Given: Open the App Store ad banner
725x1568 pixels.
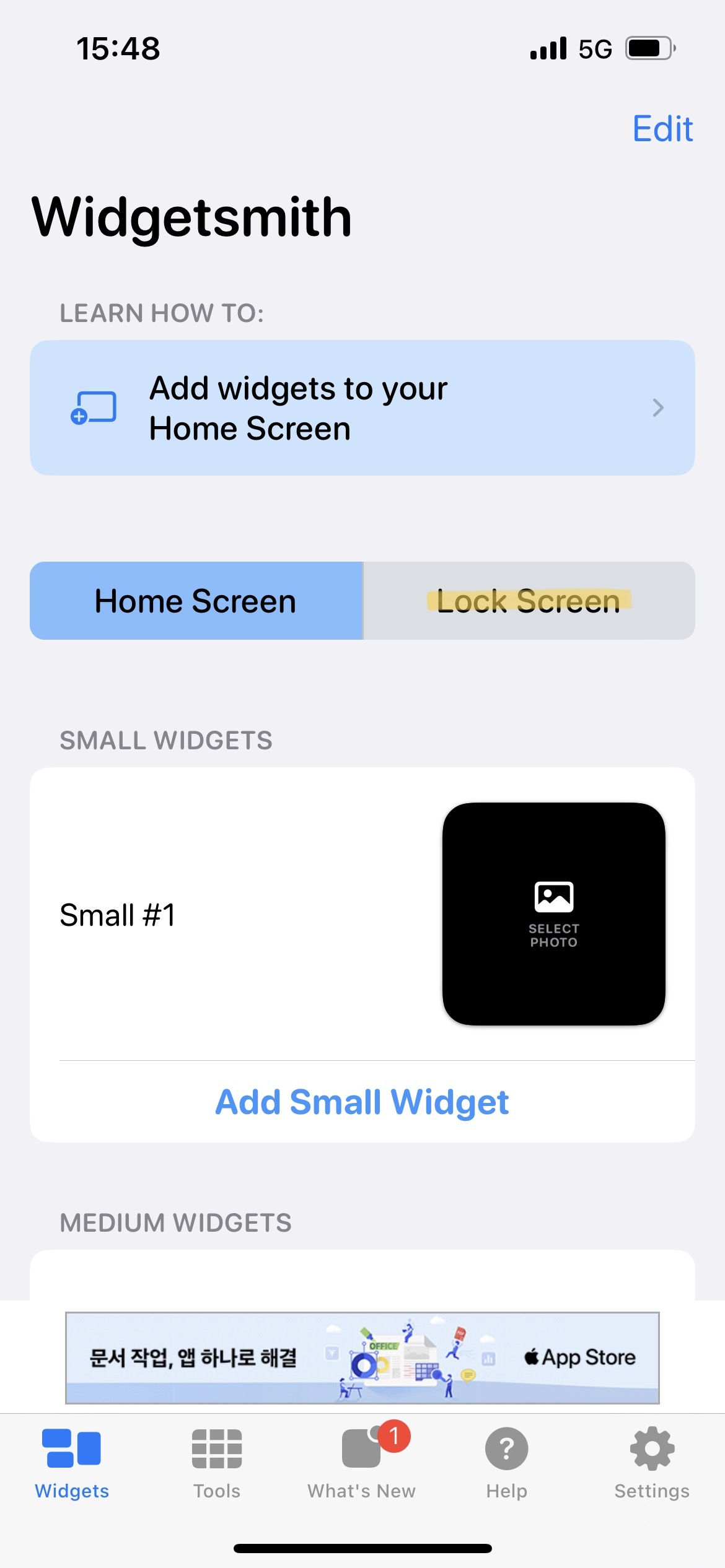Looking at the screenshot, I should click(362, 1357).
